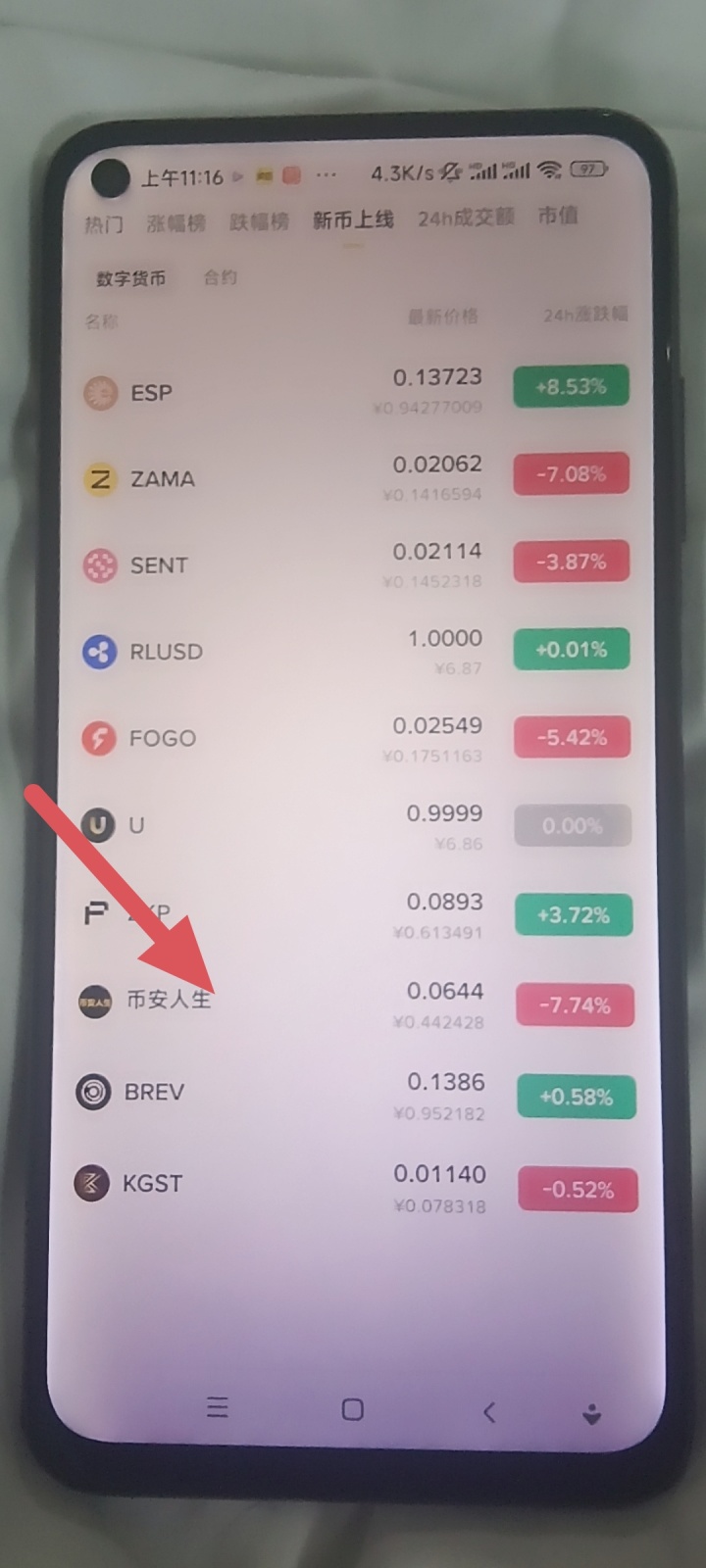Screen dimensions: 706x1568
Task: Switch to the 合约 sub-tab
Action: tap(220, 277)
